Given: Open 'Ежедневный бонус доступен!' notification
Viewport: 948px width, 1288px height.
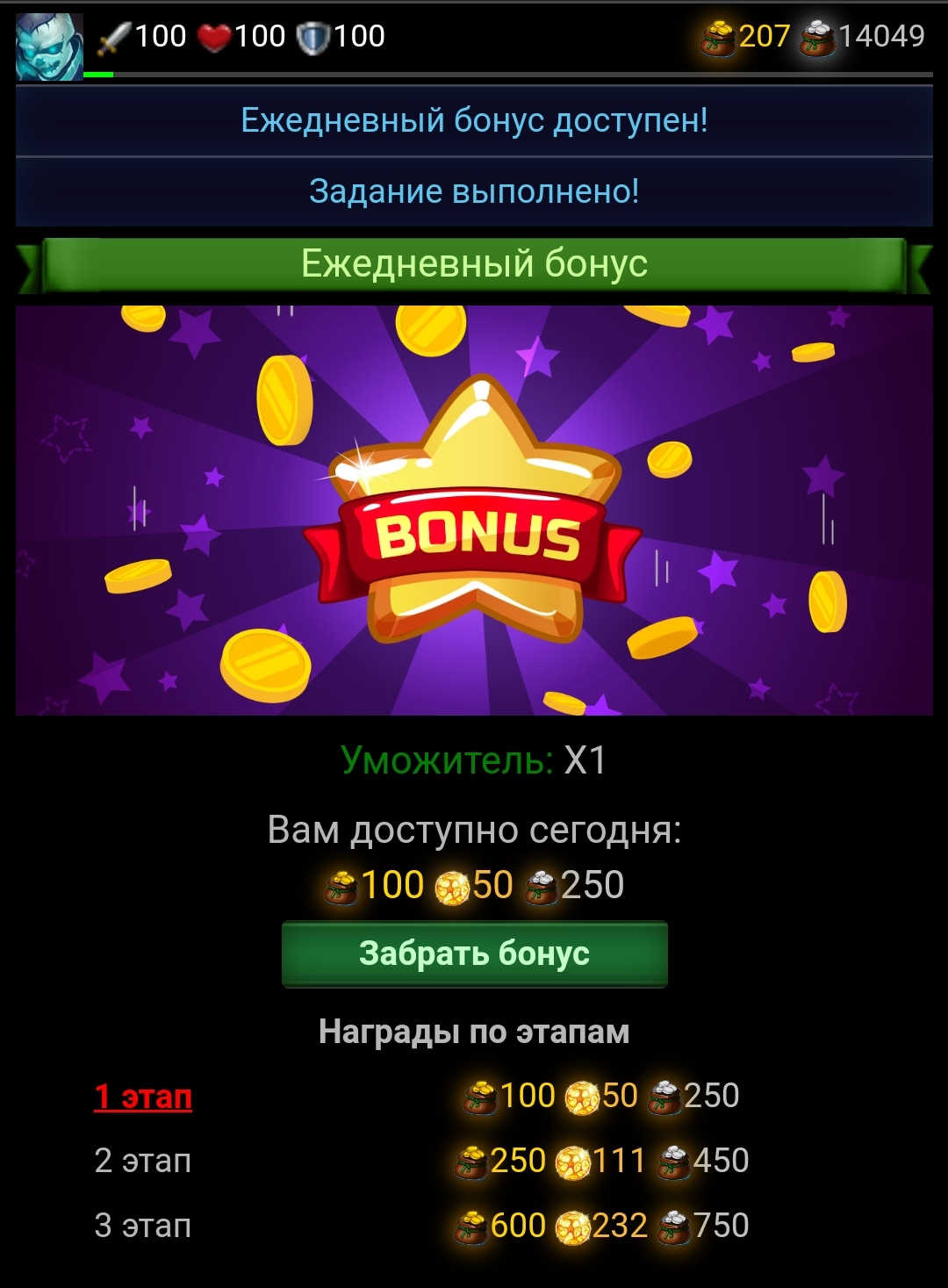Looking at the screenshot, I should tap(474, 120).
